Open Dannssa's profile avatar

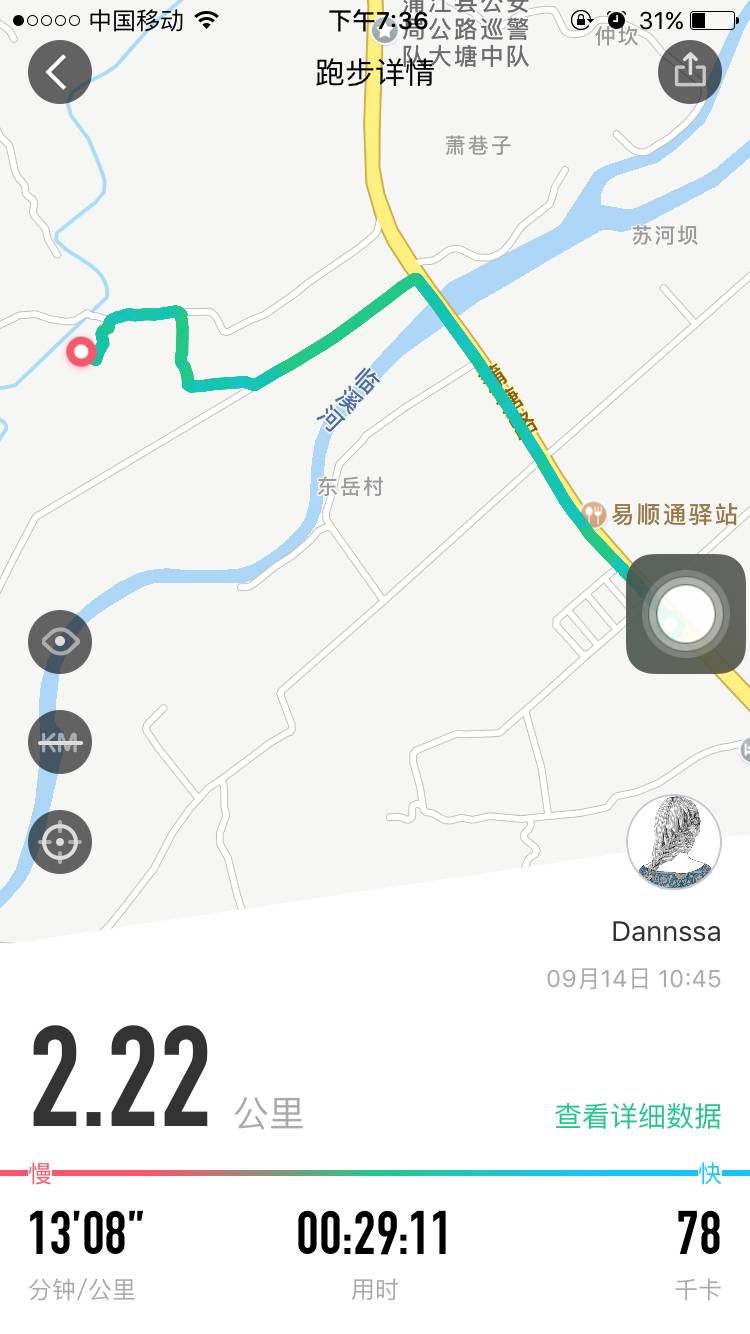click(x=674, y=842)
